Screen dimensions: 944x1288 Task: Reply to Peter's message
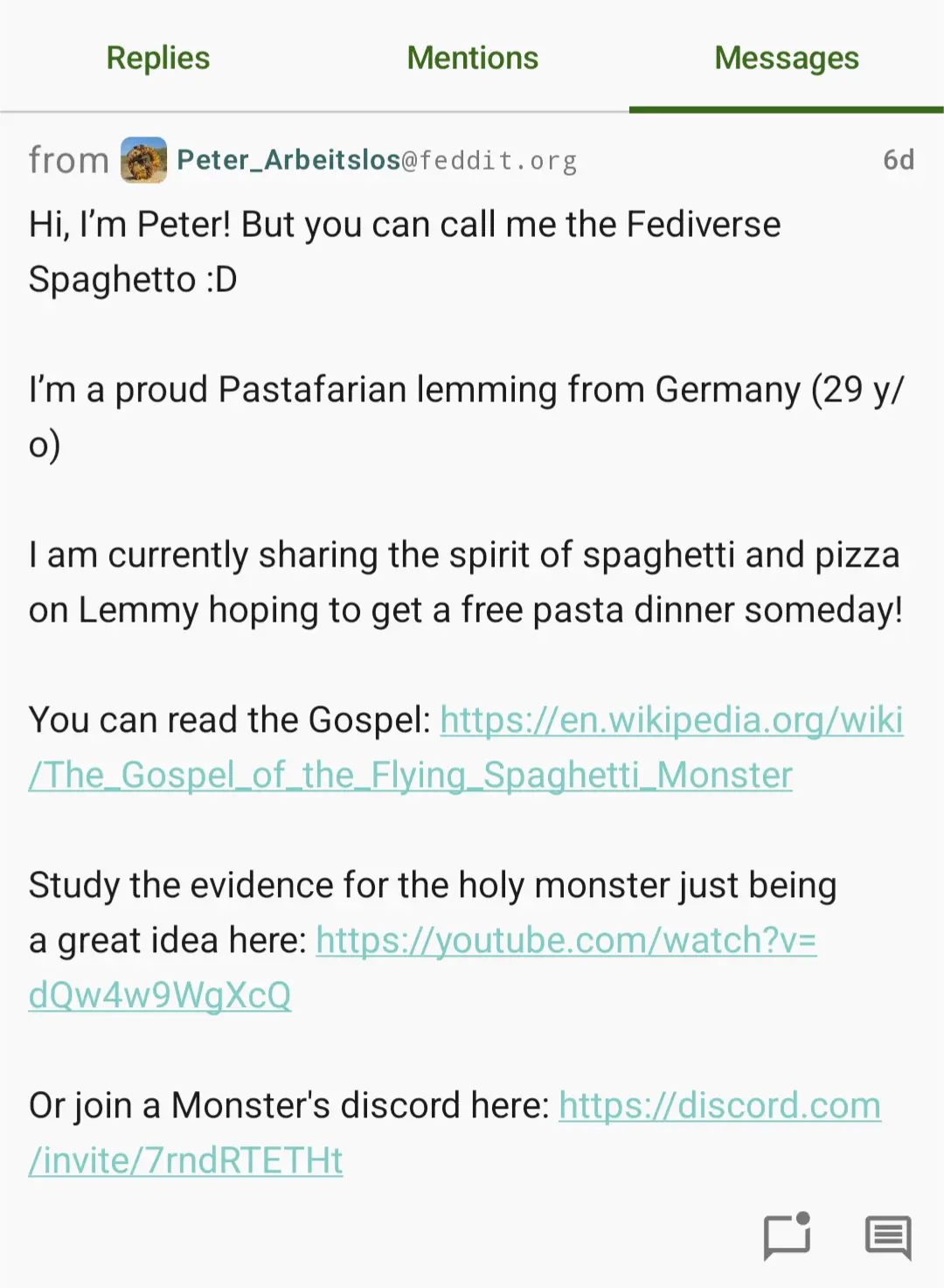coord(888,1236)
